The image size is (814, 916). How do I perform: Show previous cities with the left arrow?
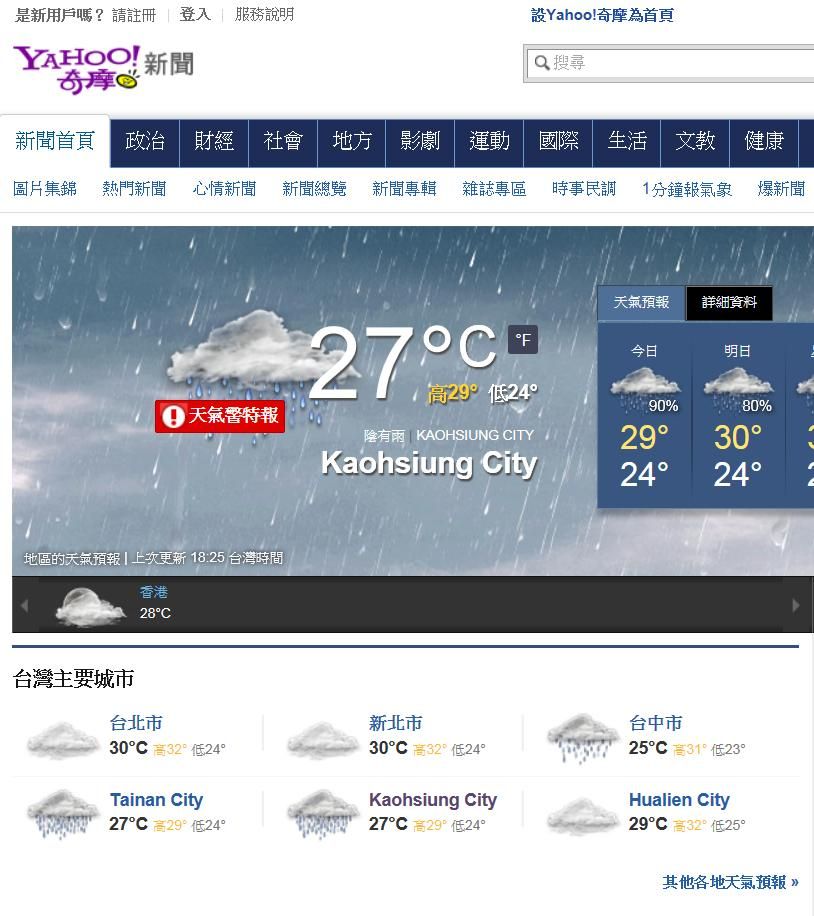click(x=25, y=605)
